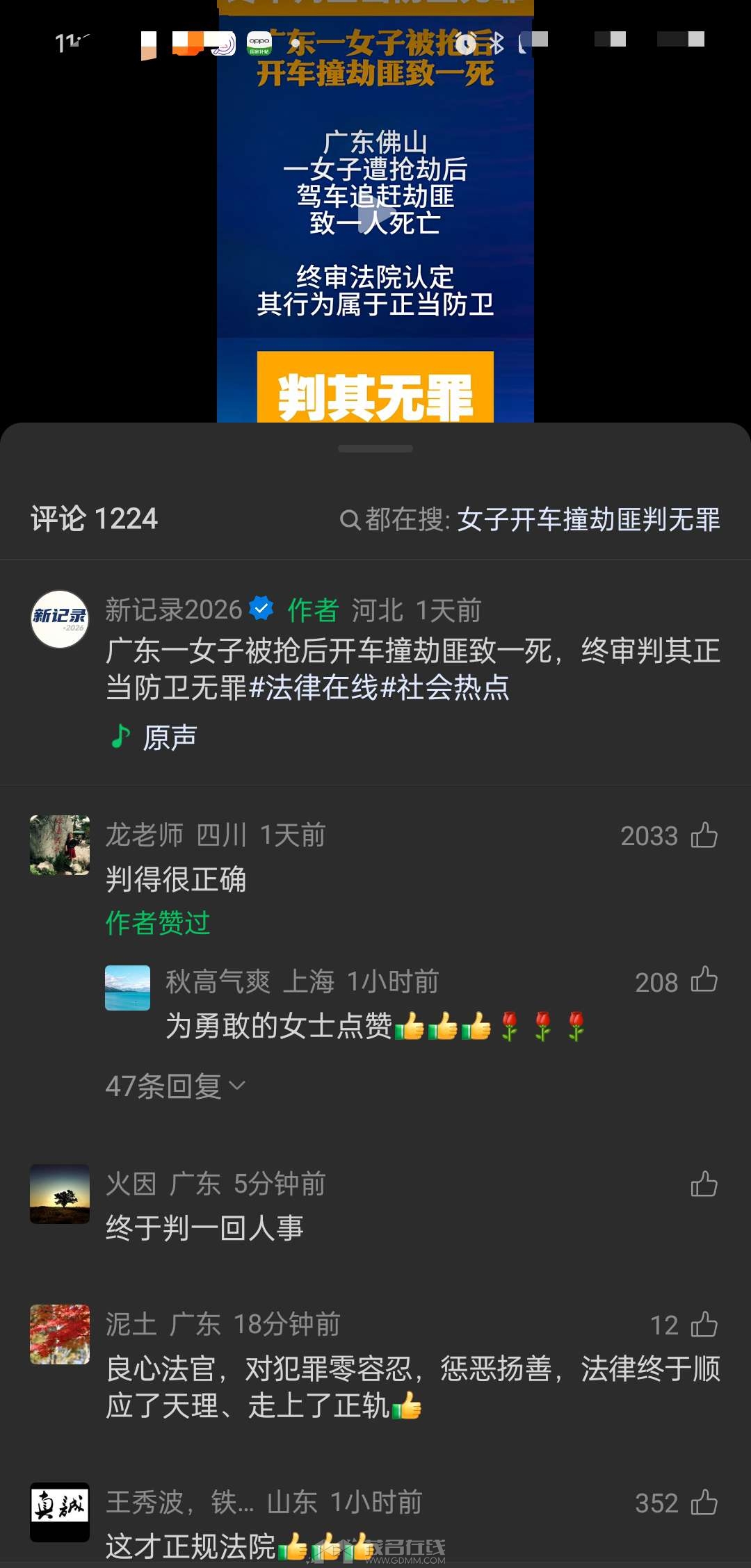
Task: Like the comment from 王秀波
Action: coord(704,1503)
